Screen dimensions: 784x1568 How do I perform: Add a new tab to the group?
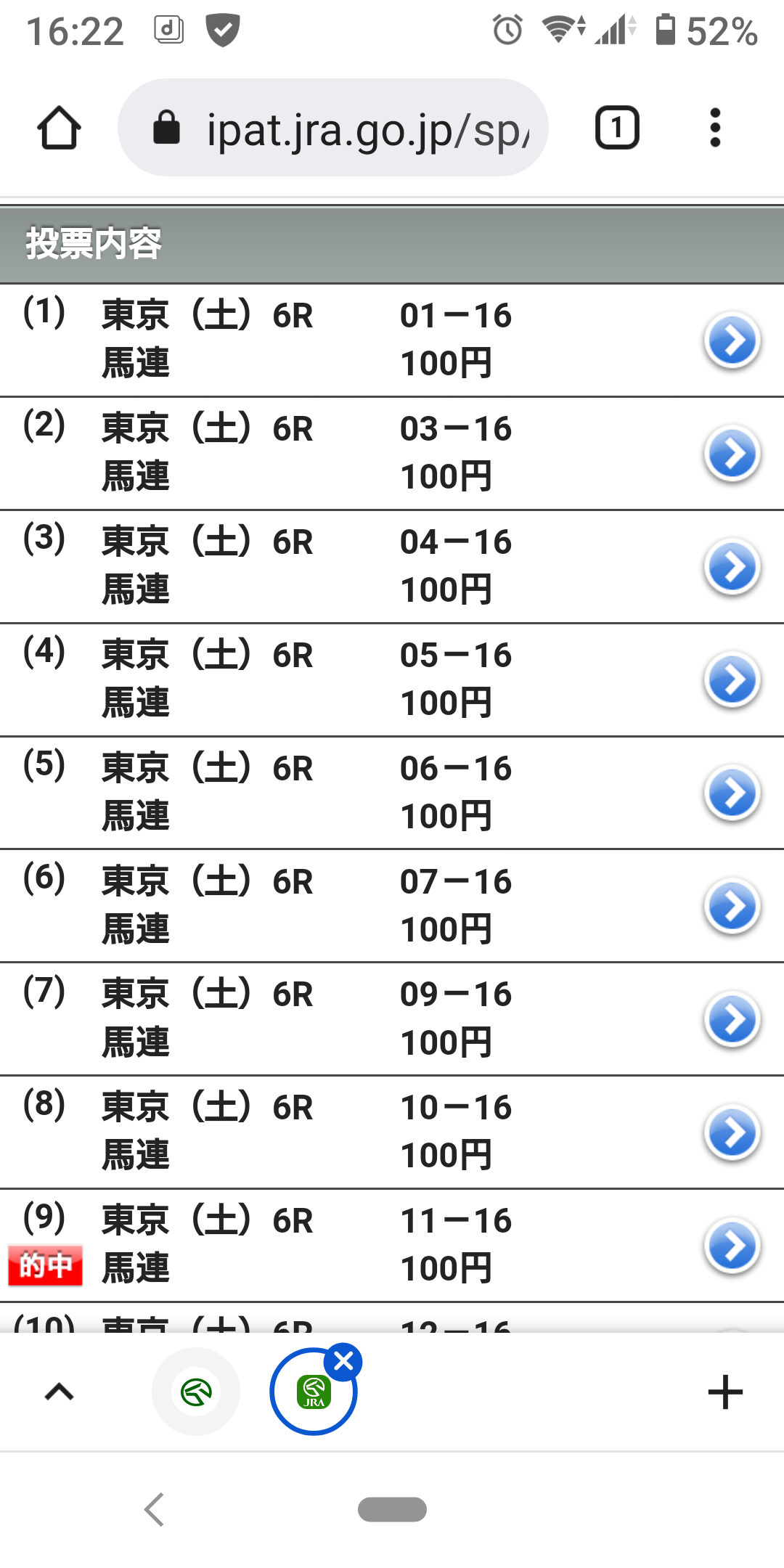coord(724,1392)
